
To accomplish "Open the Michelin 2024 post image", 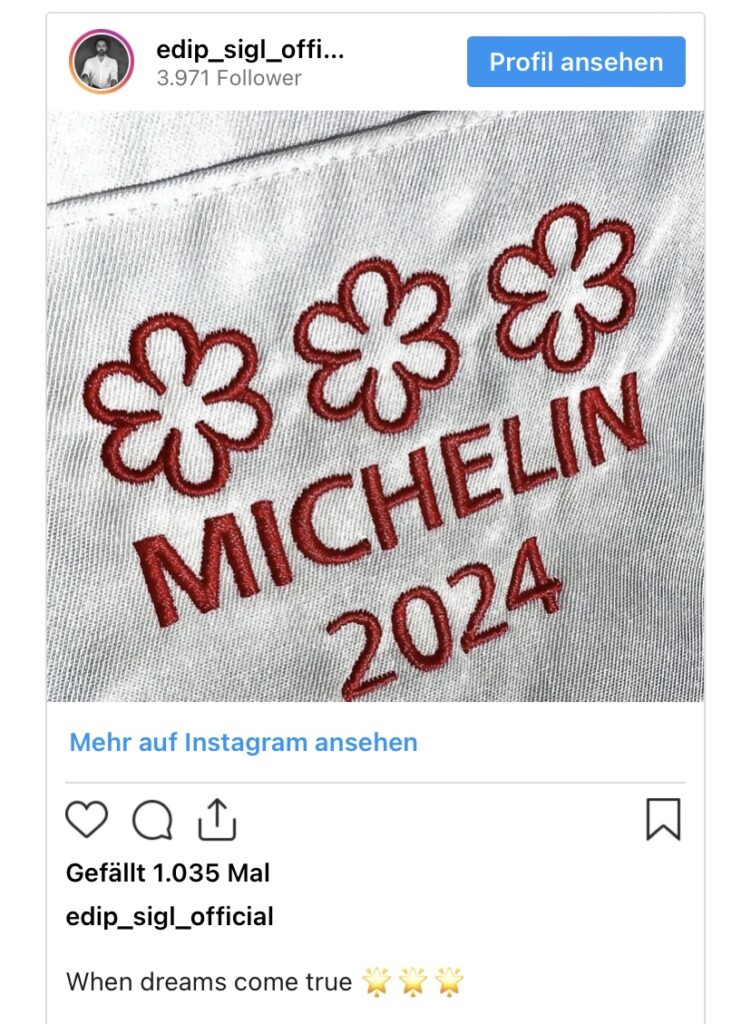I will click(x=375, y=405).
